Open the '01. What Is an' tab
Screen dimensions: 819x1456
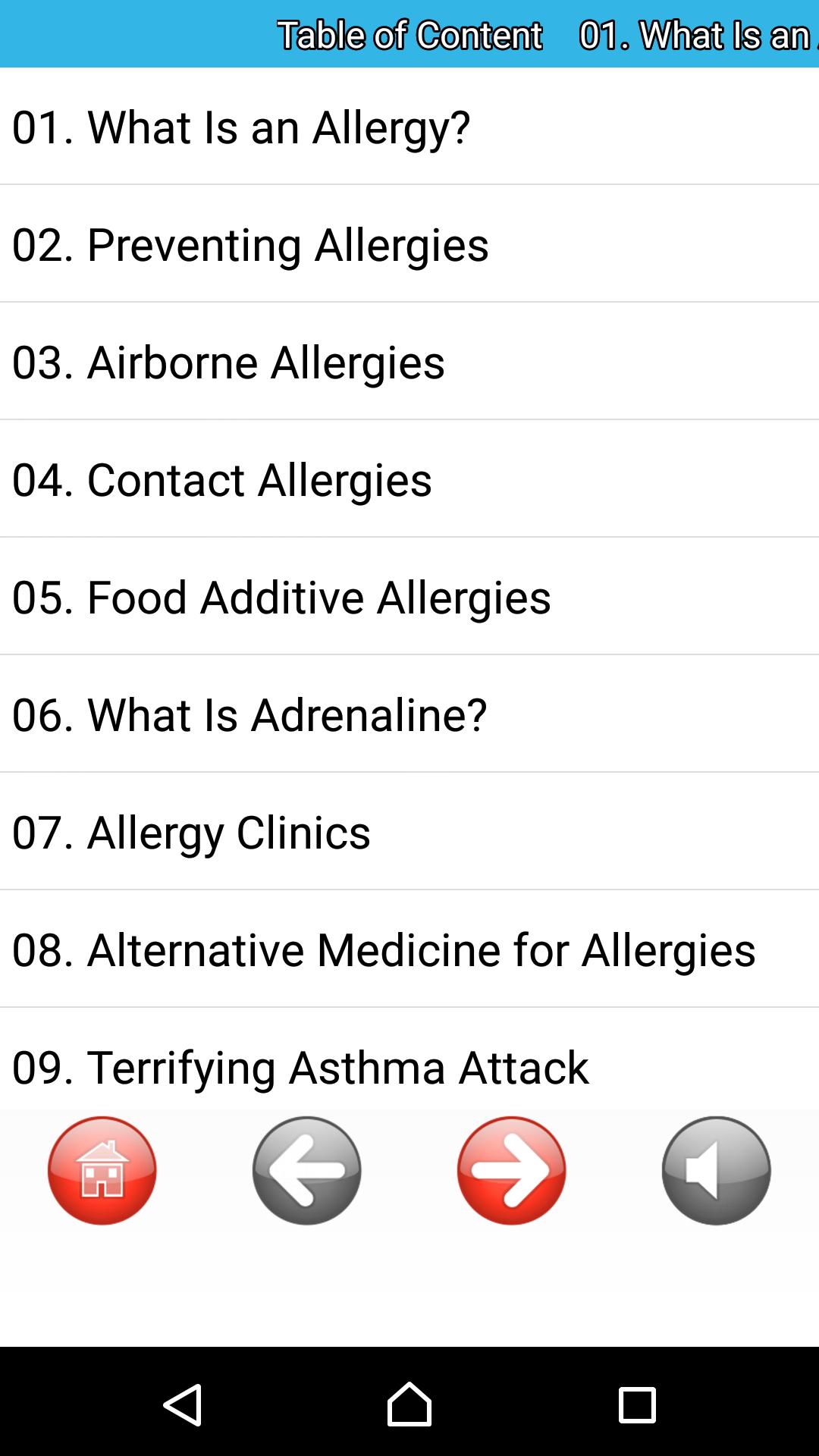click(x=698, y=34)
